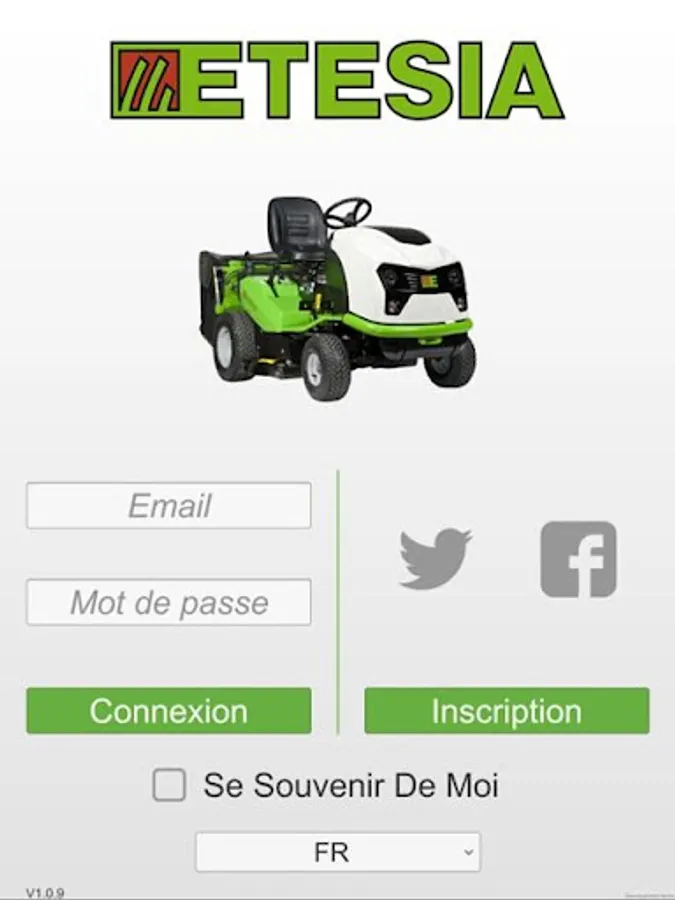Check the Se Souvenir De Moi box
Image resolution: width=675 pixels, height=900 pixels.
[x=169, y=785]
